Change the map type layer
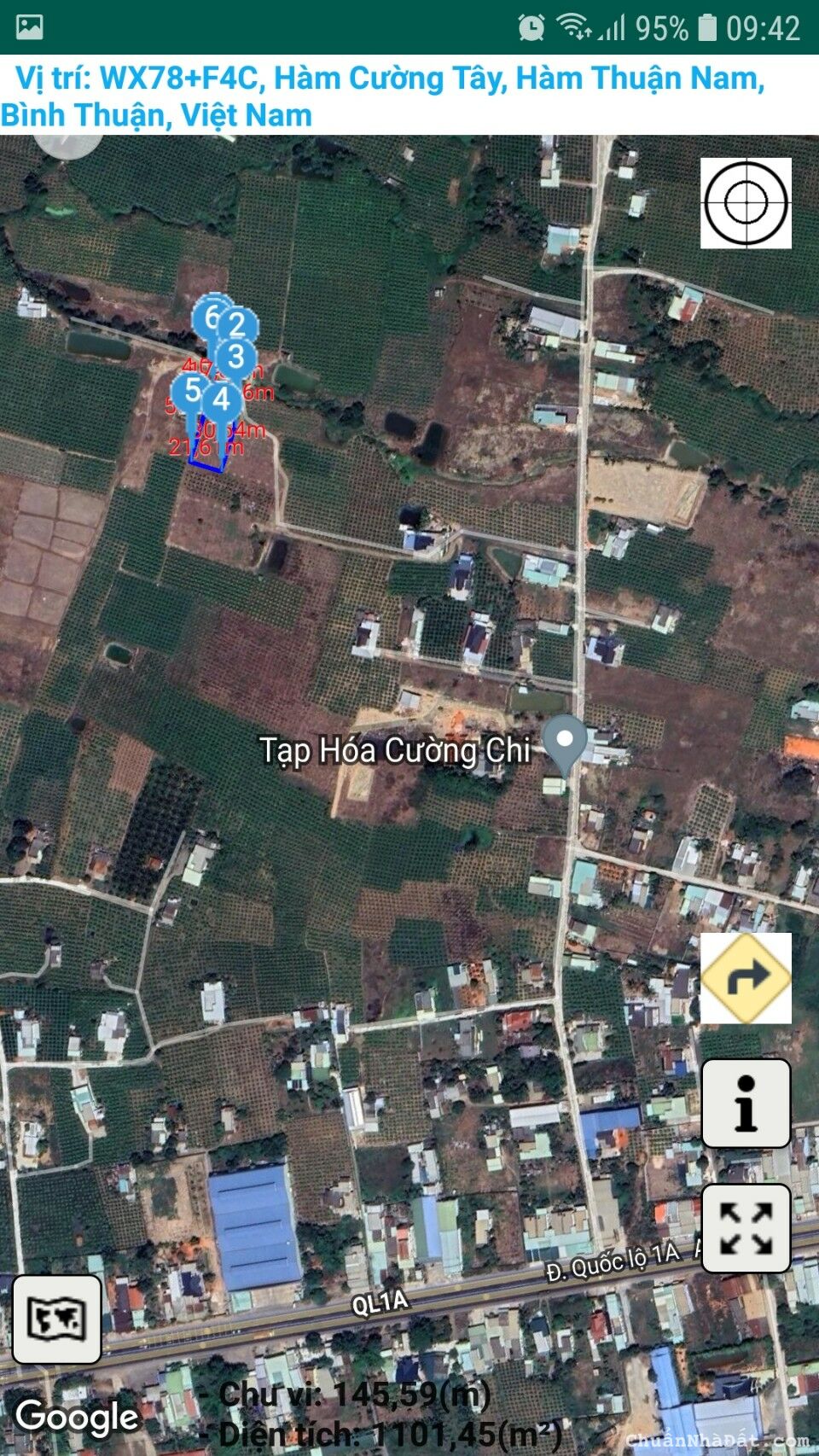819x1456 pixels. click(56, 1319)
